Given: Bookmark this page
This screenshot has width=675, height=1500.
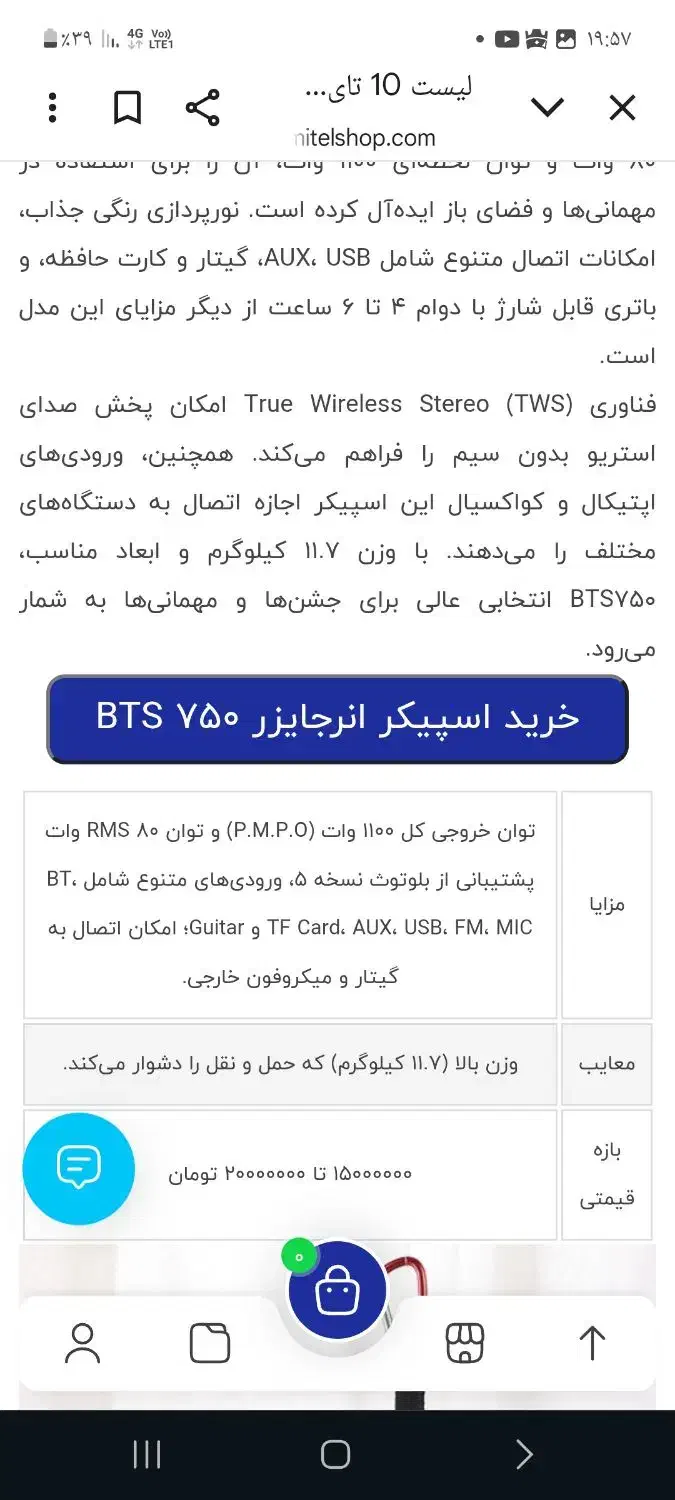Looking at the screenshot, I should pos(127,108).
